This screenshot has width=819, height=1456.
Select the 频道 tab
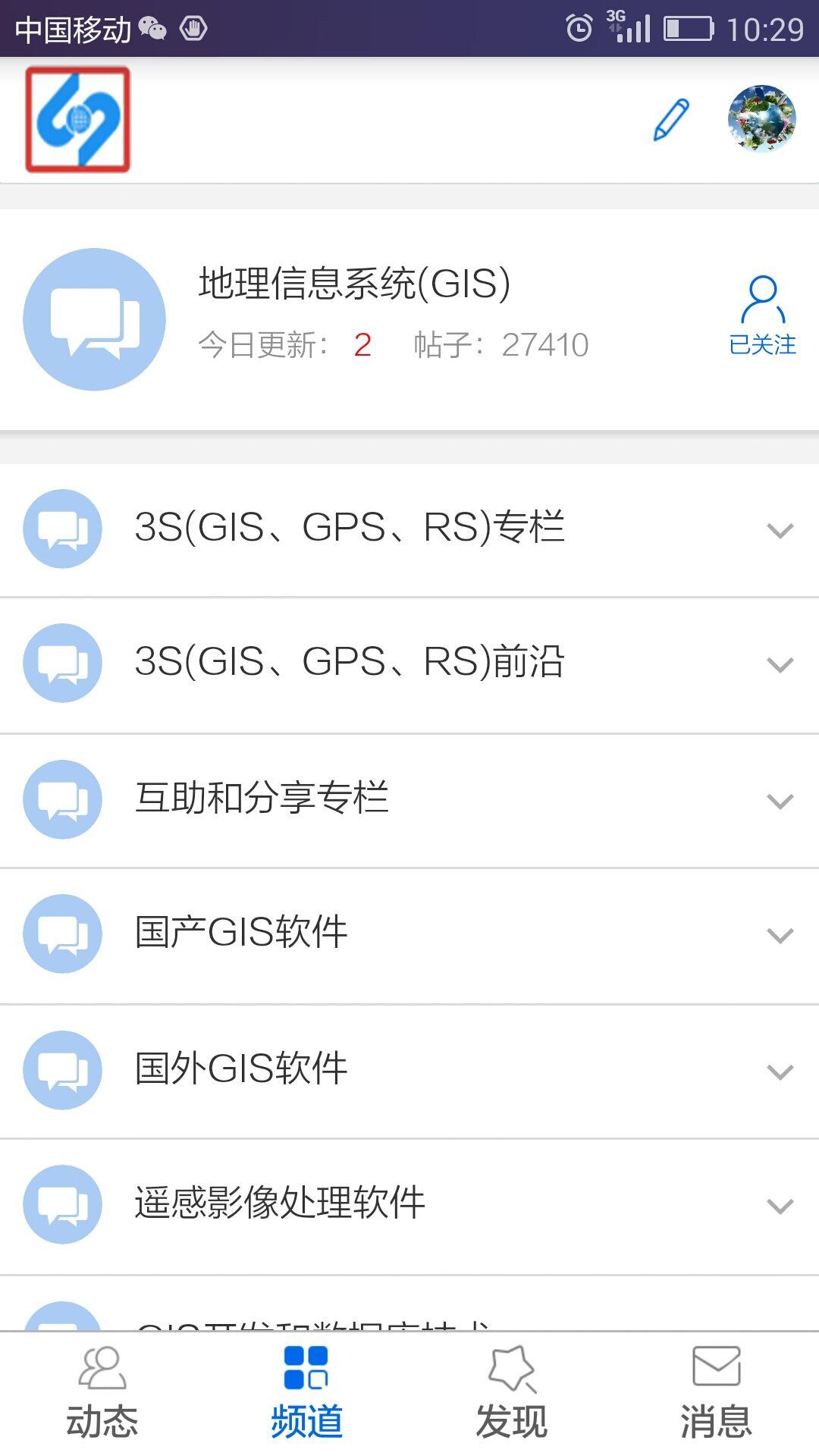point(306,1394)
